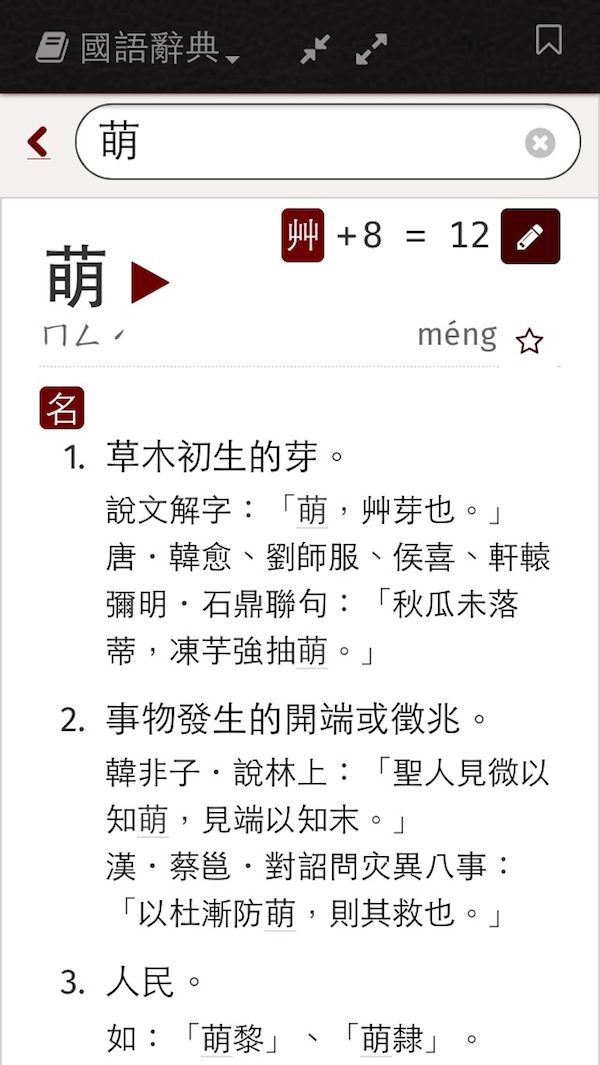
Task: Star this word as favorite
Action: (529, 342)
